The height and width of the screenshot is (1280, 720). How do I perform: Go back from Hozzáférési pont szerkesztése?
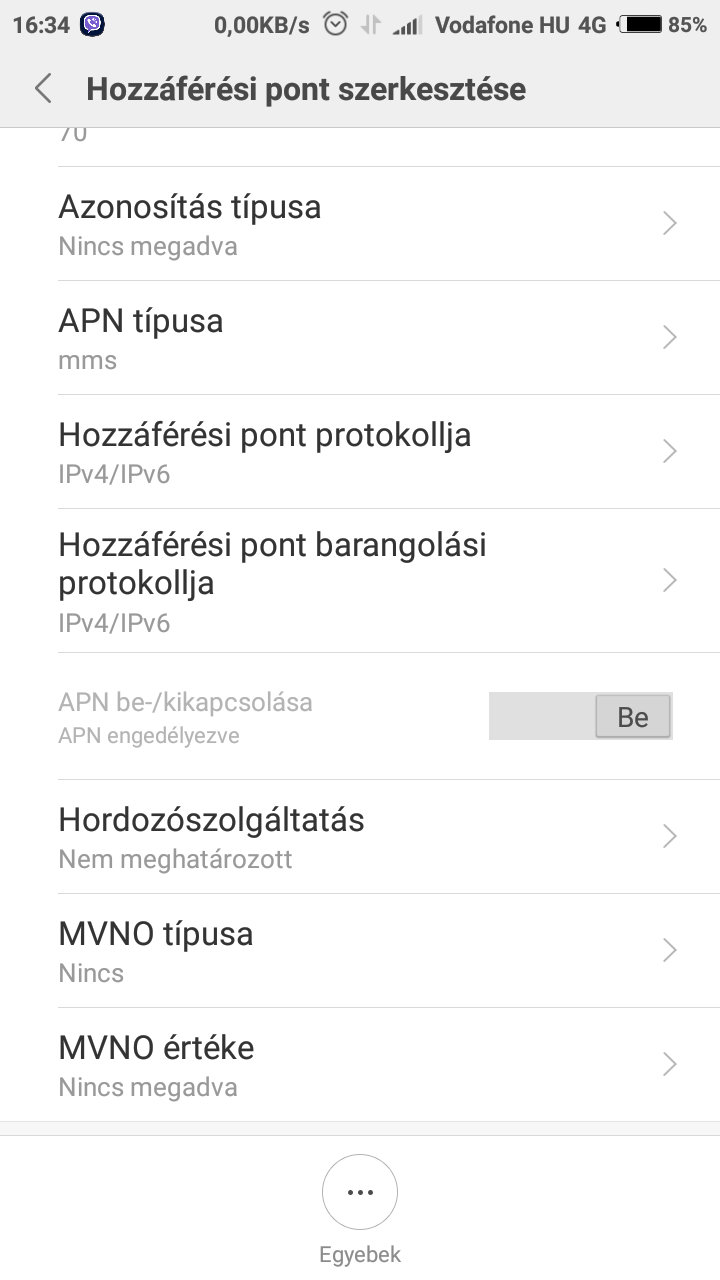[43, 89]
